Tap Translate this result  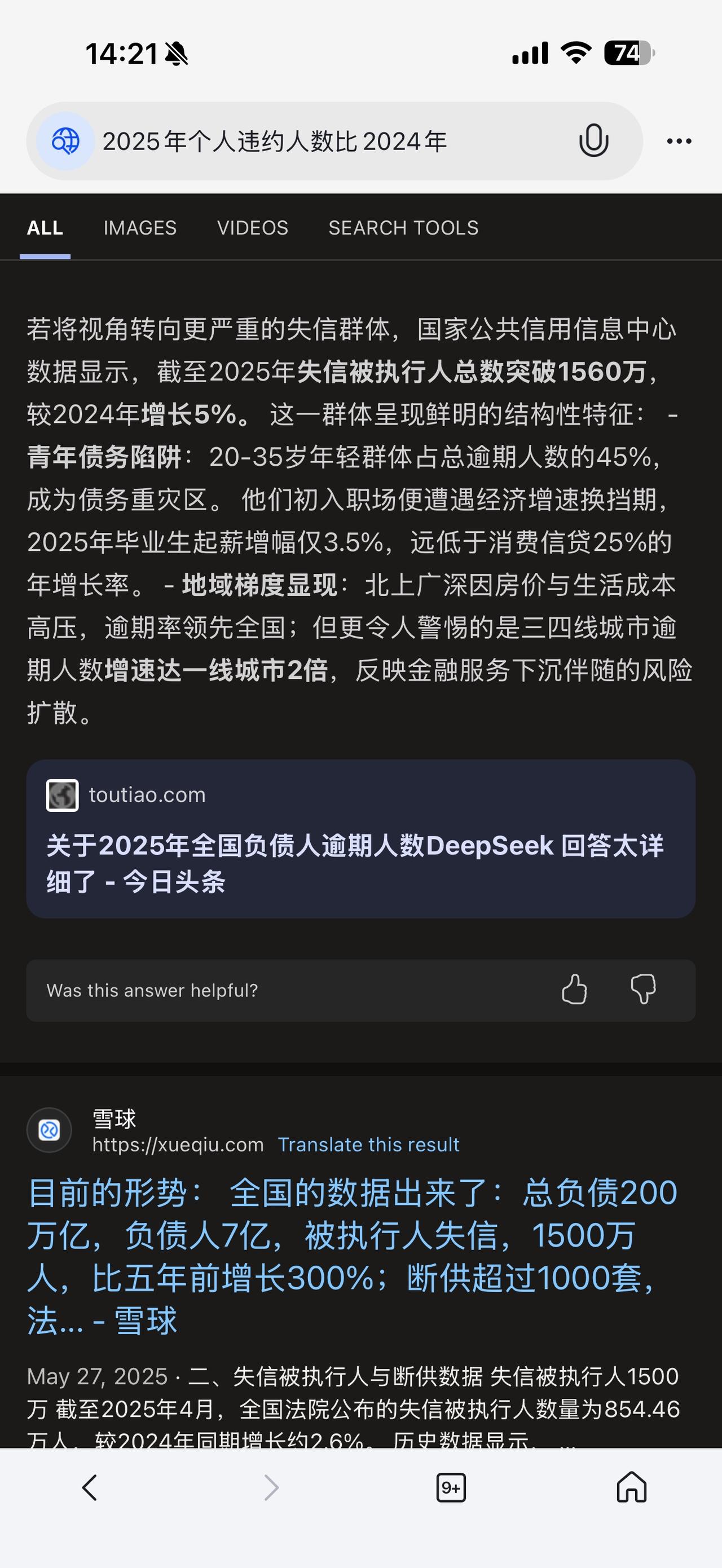tap(368, 1145)
